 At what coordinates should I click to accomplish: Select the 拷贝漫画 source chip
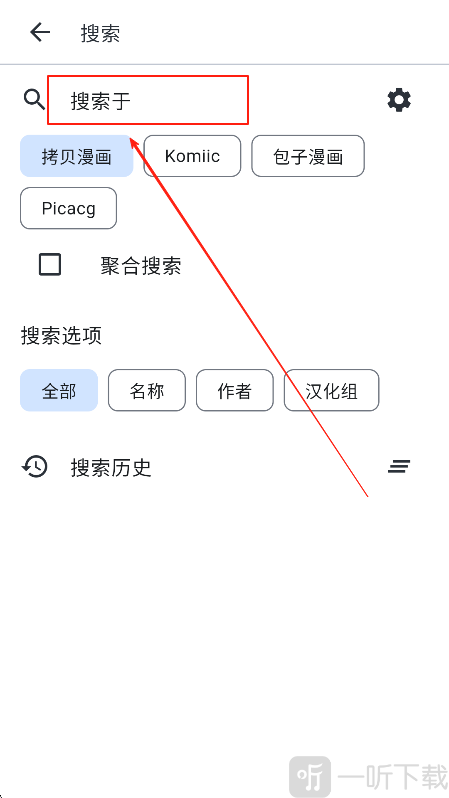pyautogui.click(x=76, y=156)
